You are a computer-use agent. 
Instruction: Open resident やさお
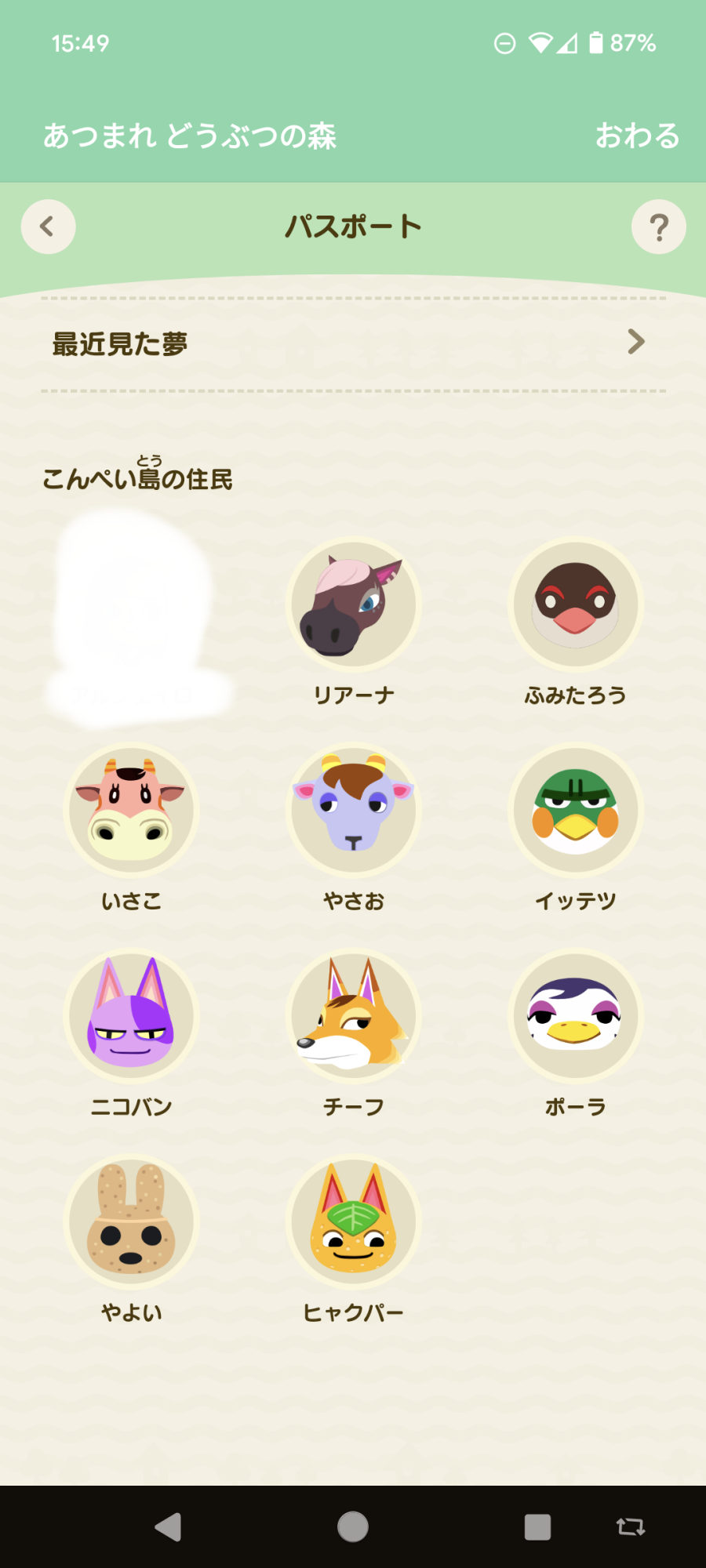(353, 811)
